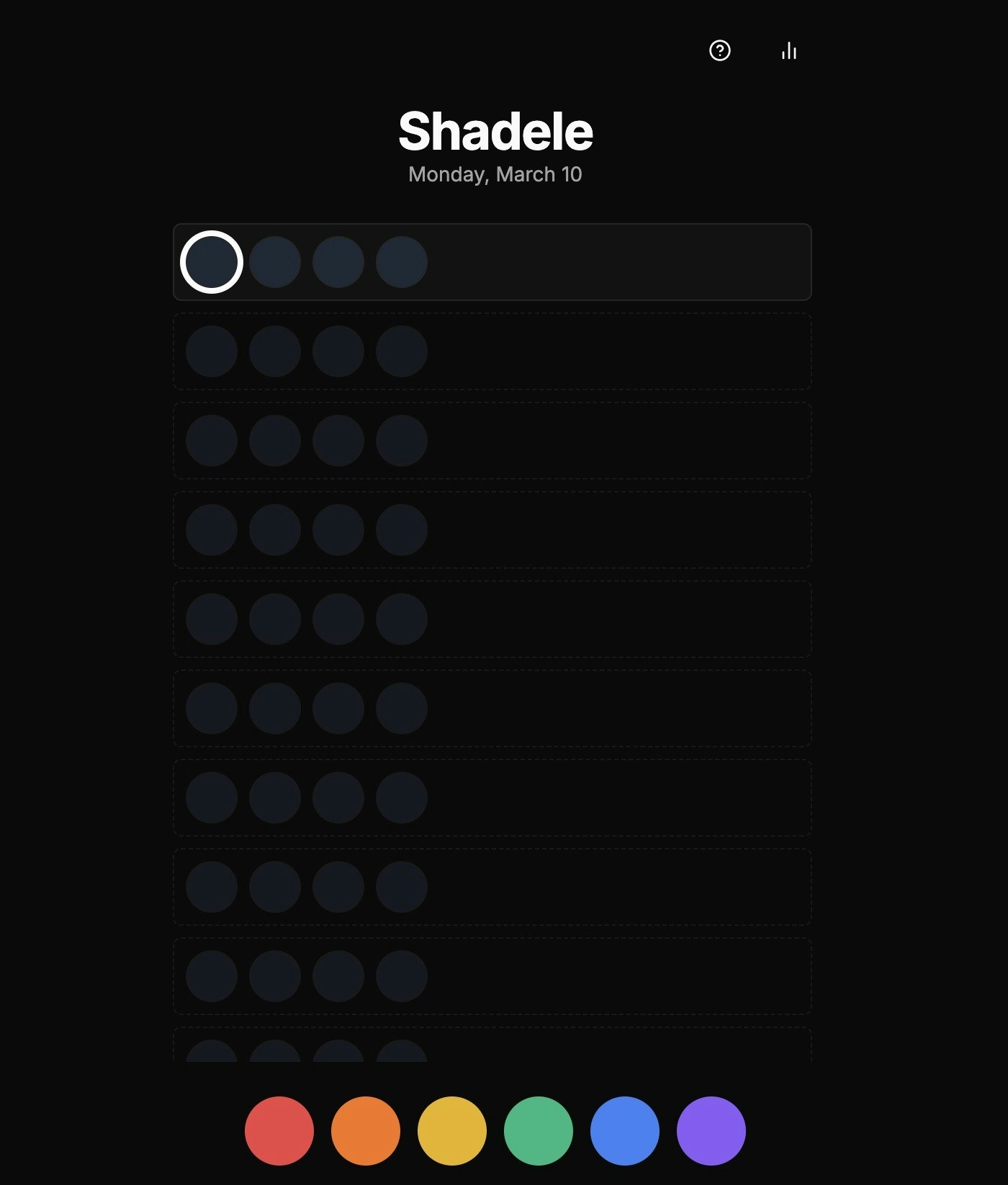Viewport: 1008px width, 1185px height.
Task: Click the Shadele title text
Action: (x=497, y=130)
